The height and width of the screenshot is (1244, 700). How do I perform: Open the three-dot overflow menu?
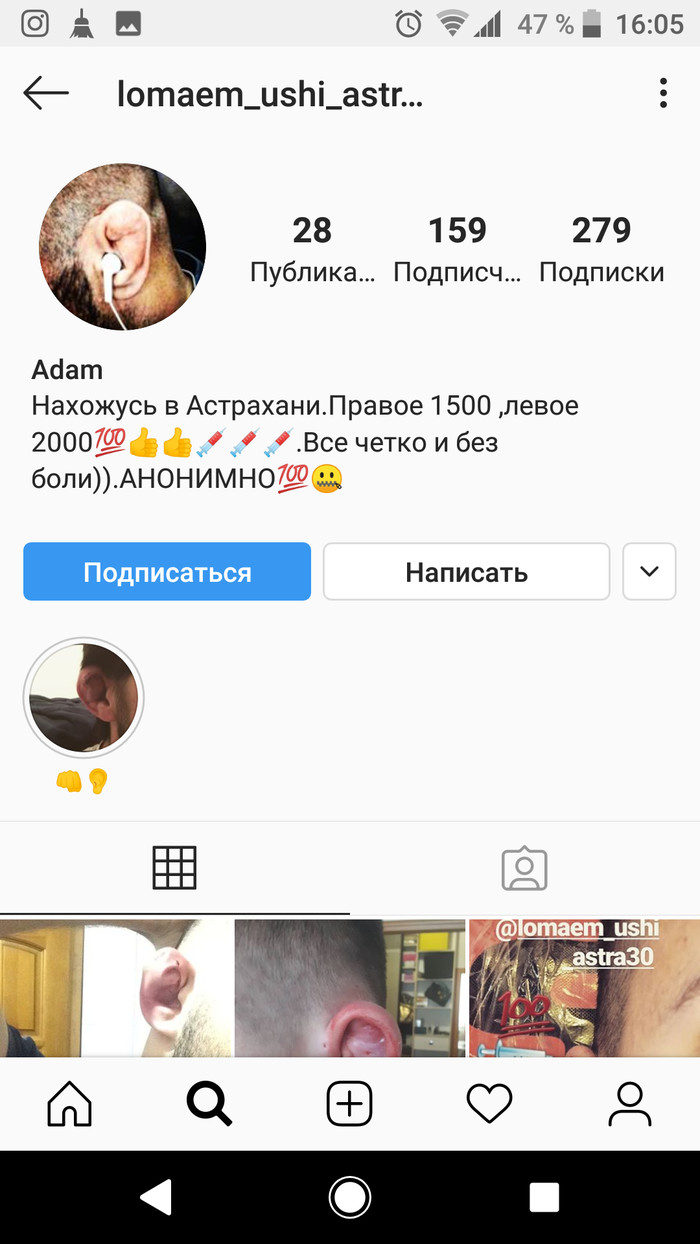tap(663, 94)
